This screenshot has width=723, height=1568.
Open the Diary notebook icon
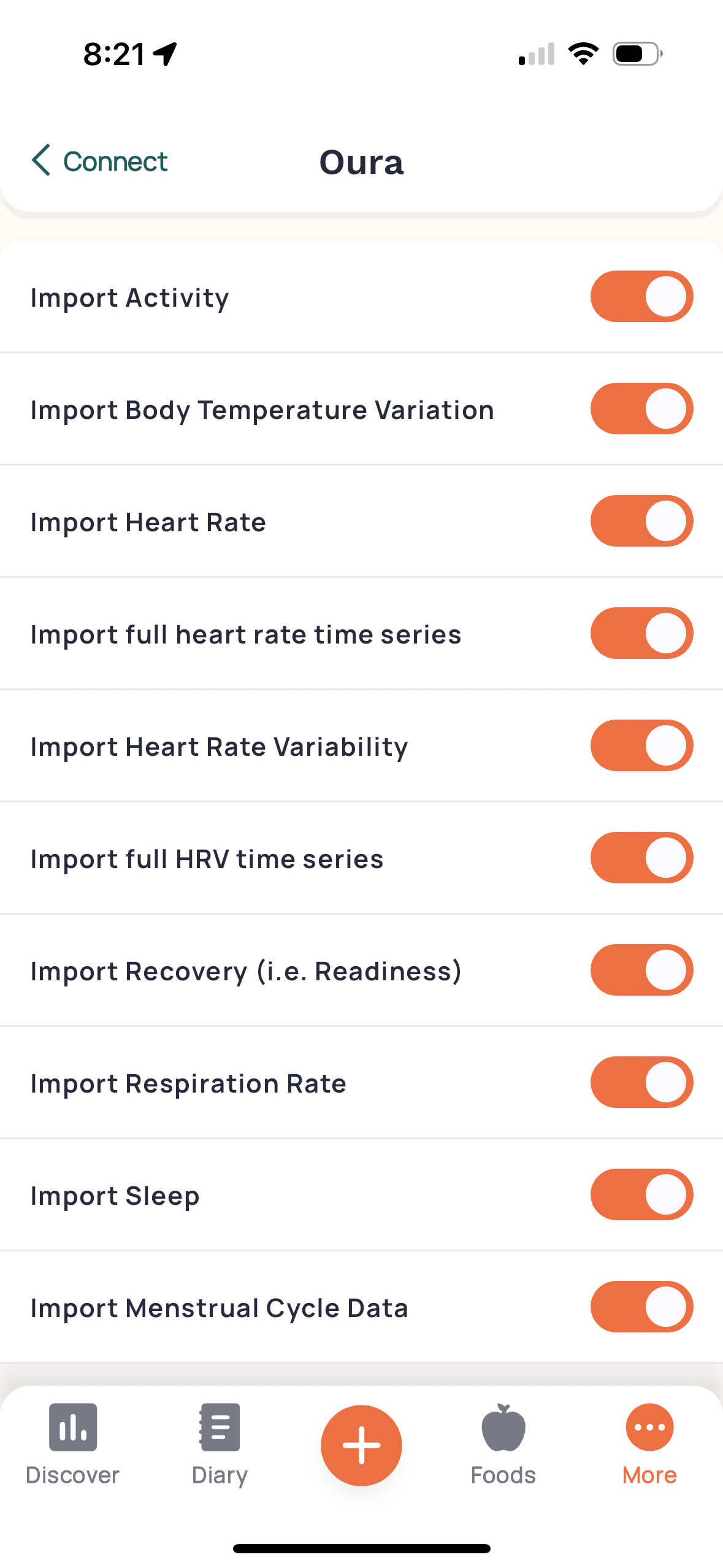218,1428
